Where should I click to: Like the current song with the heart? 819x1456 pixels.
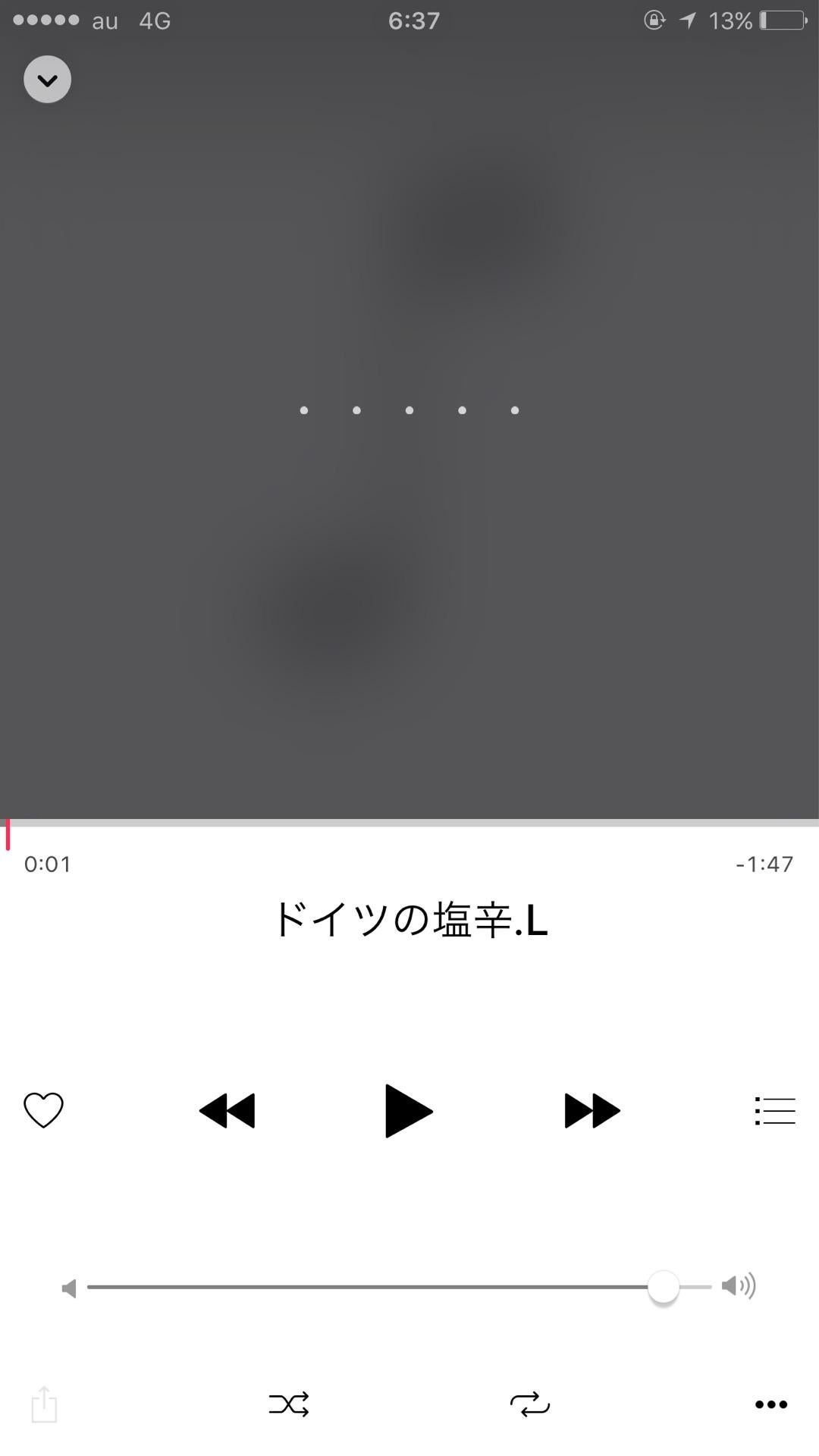tap(43, 1110)
